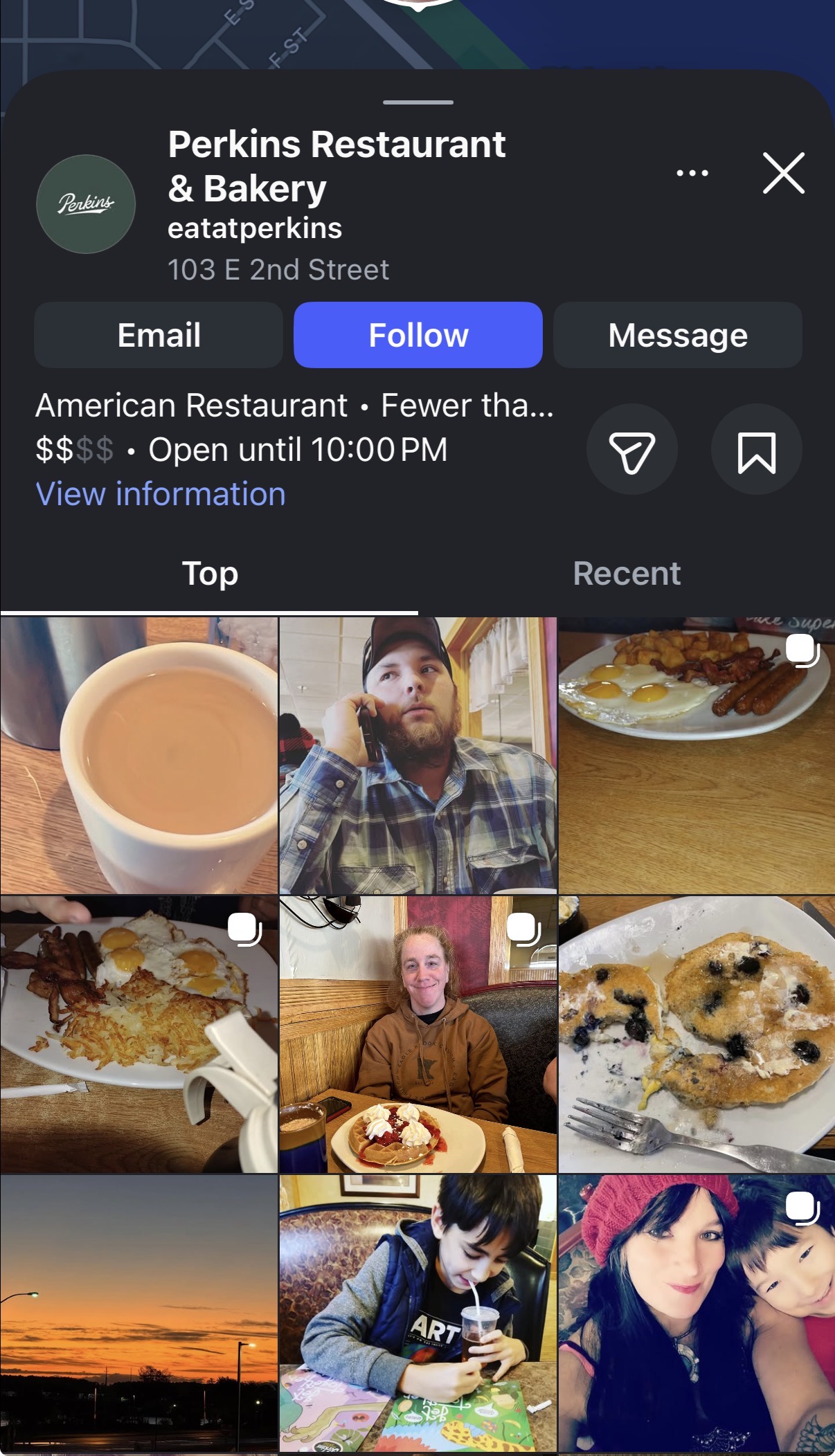Open the coffee cup photo post
The height and width of the screenshot is (1456, 835).
[139, 756]
